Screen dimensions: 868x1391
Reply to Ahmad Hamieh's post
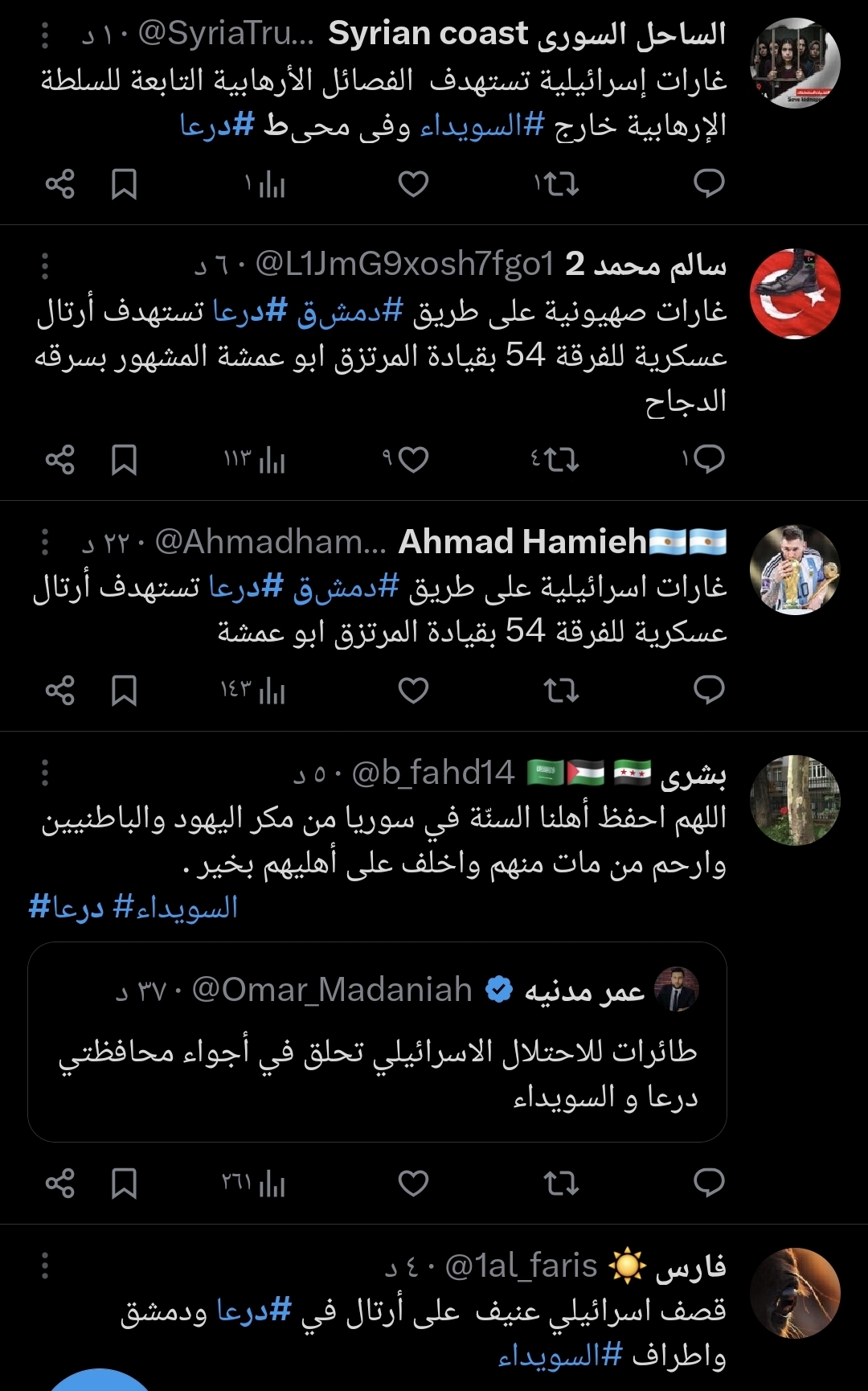point(709,690)
